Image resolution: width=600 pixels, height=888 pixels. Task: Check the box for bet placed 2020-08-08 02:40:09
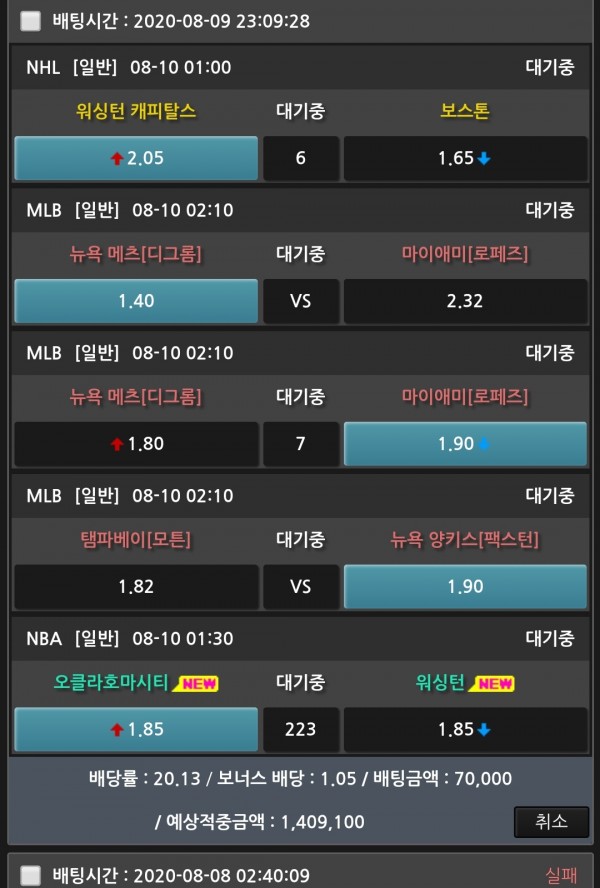(x=31, y=875)
